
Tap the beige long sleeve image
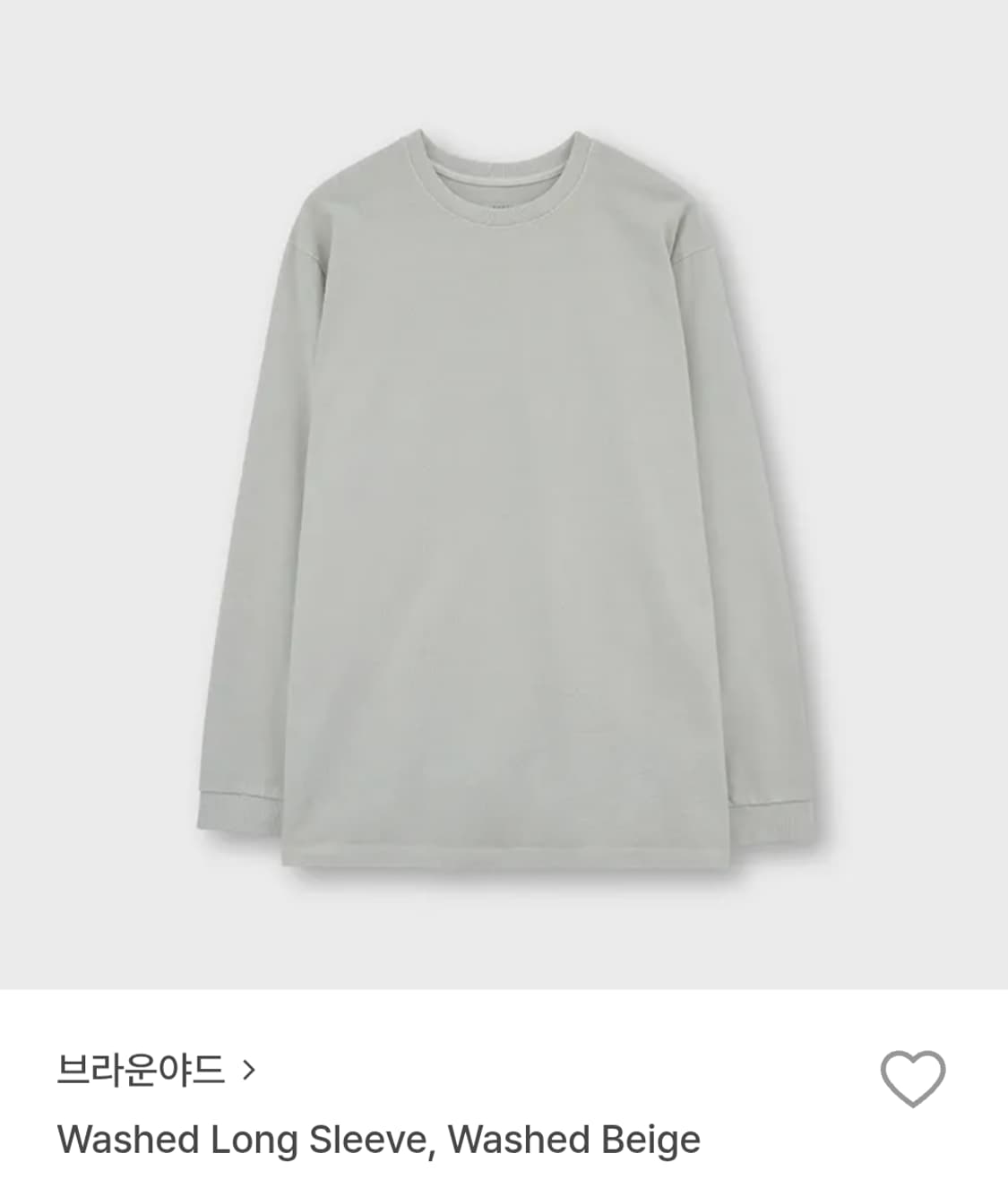coord(504,493)
